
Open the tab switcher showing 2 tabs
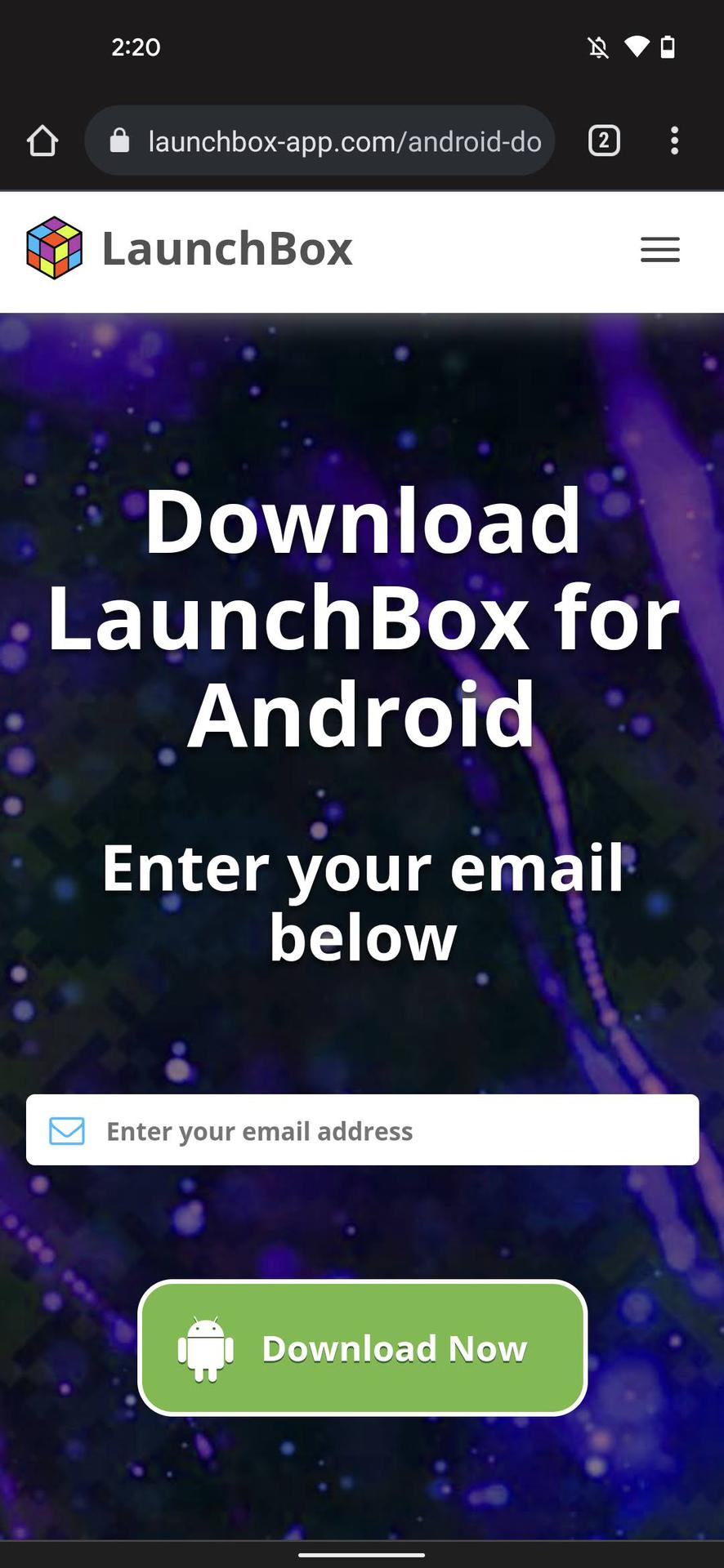click(604, 140)
